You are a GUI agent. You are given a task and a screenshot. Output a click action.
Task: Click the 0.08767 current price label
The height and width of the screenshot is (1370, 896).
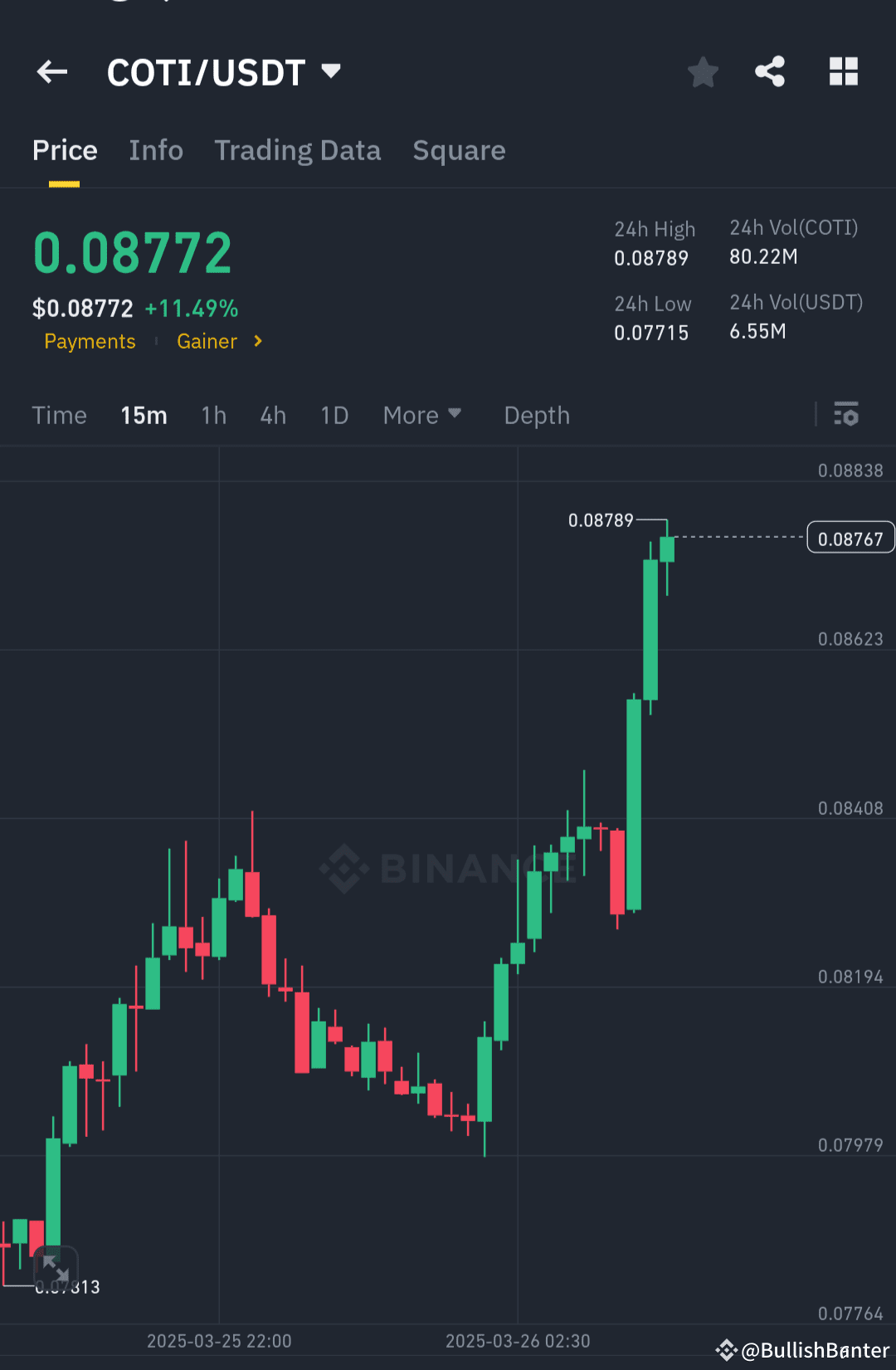point(850,537)
